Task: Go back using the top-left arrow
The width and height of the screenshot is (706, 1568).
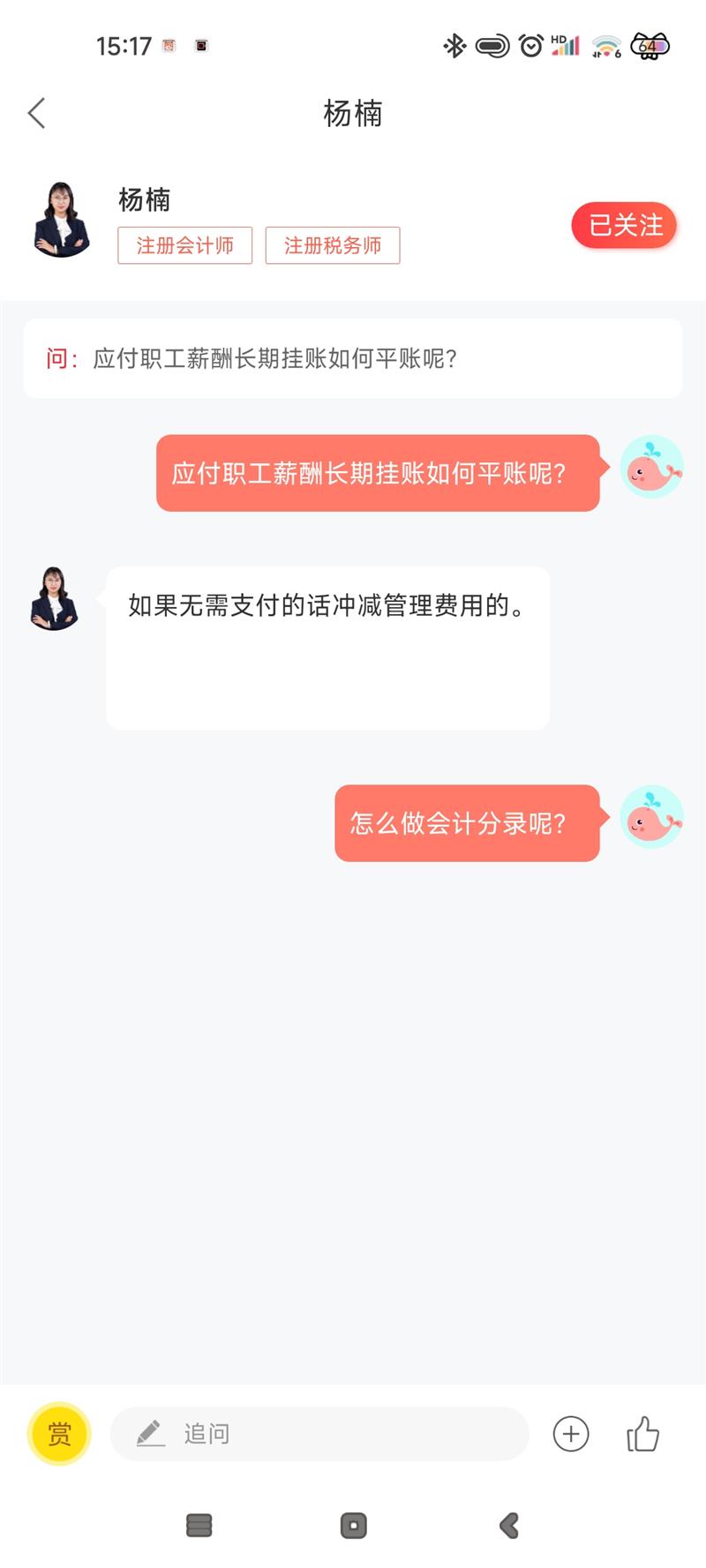Action: (x=36, y=113)
